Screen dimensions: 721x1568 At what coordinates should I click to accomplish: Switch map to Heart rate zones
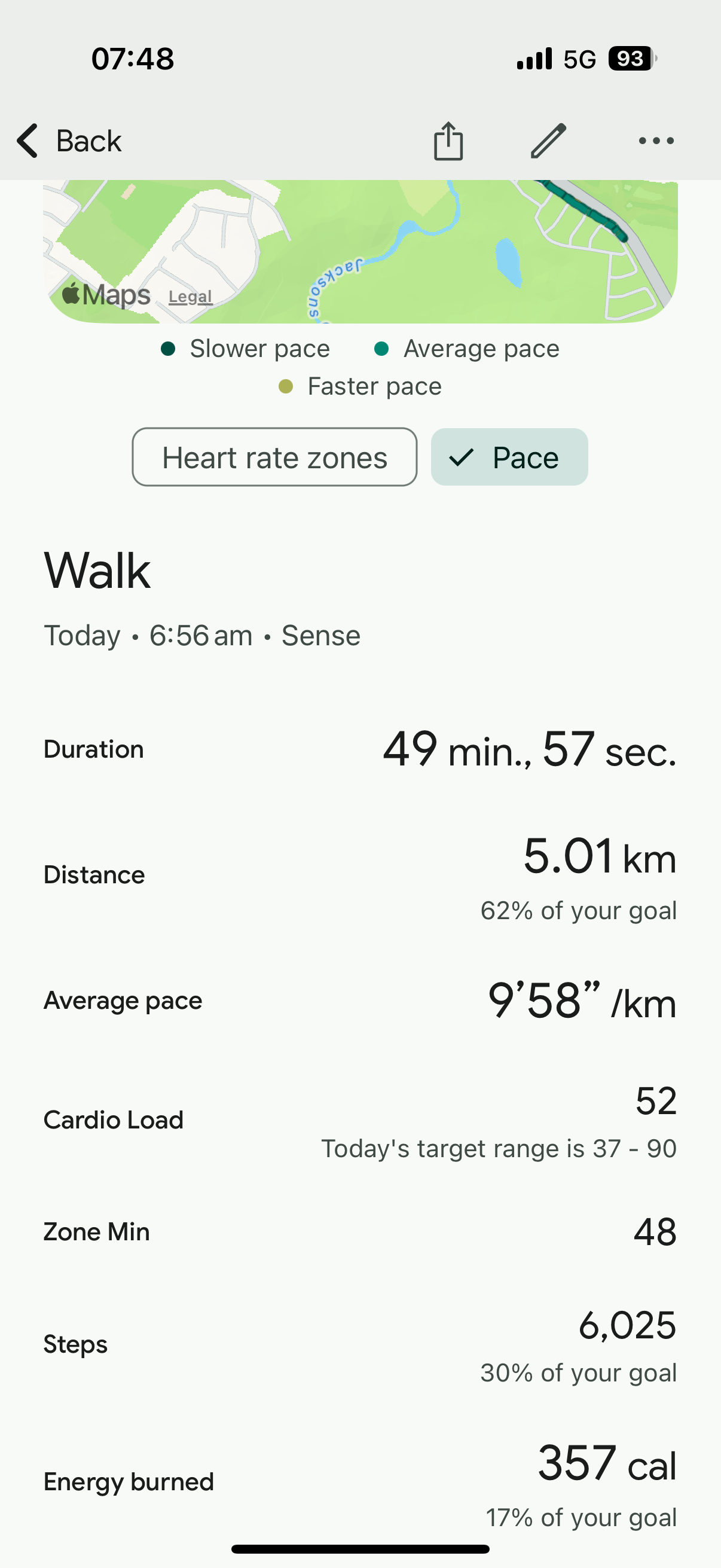pos(274,457)
